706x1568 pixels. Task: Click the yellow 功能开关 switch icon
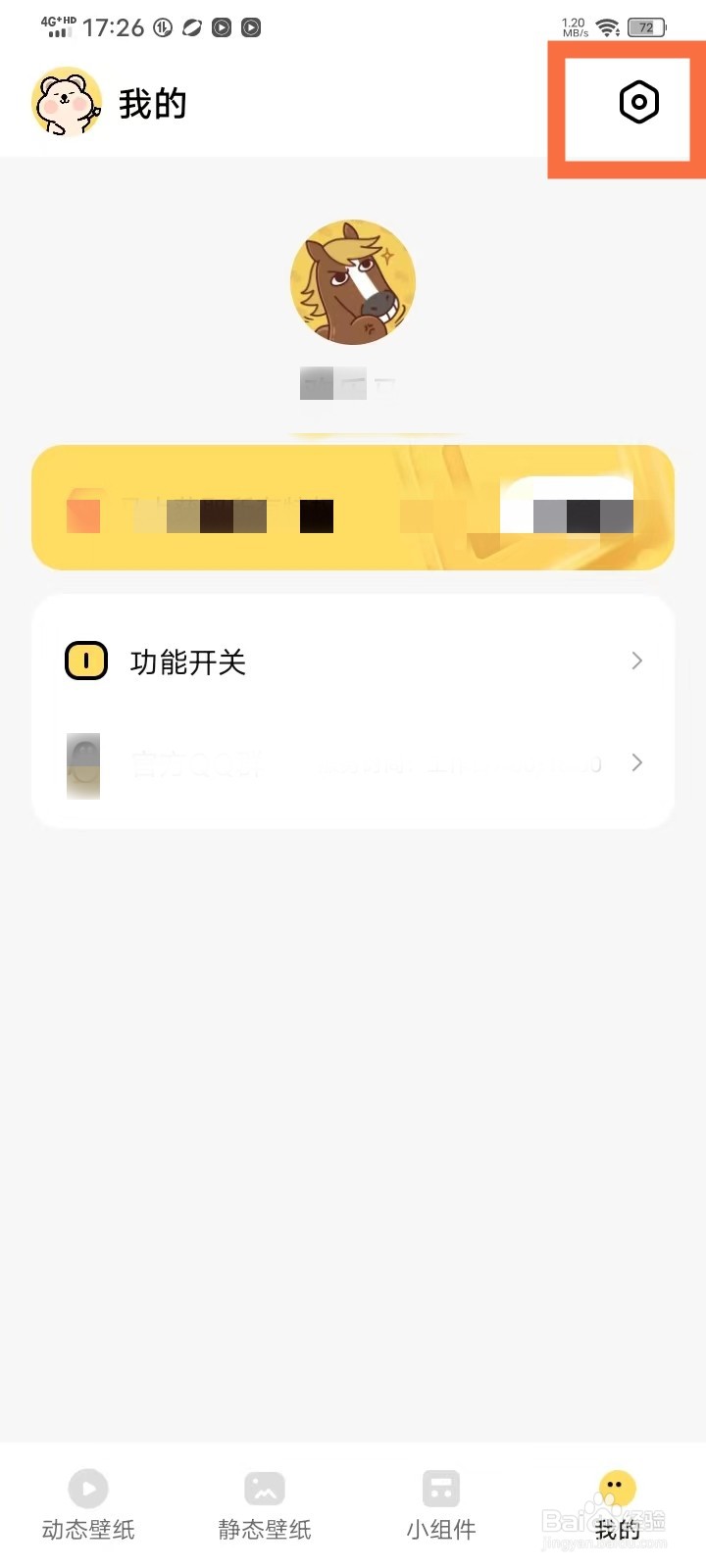tap(84, 661)
